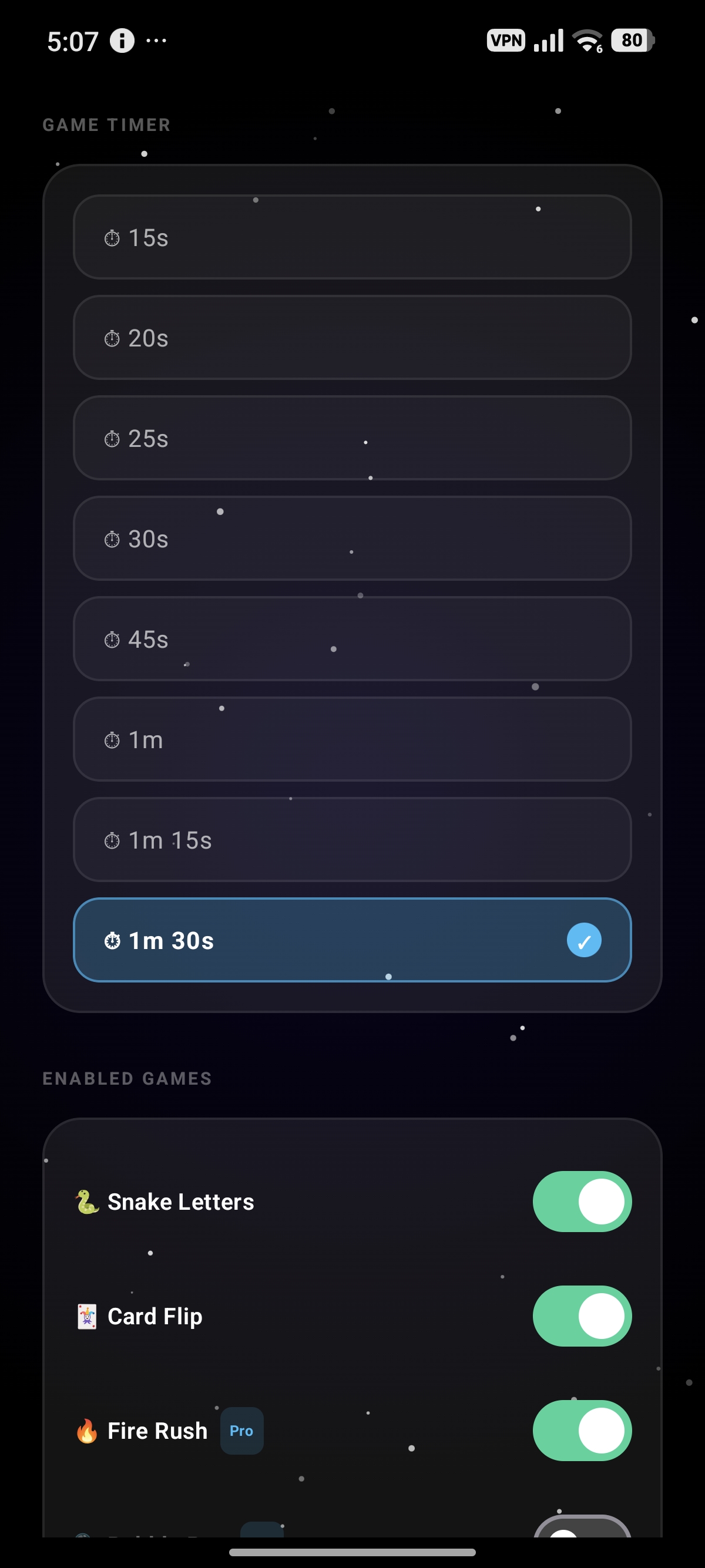Click the Wi-Fi icon in the status bar
This screenshot has height=1568, width=705.
[586, 40]
